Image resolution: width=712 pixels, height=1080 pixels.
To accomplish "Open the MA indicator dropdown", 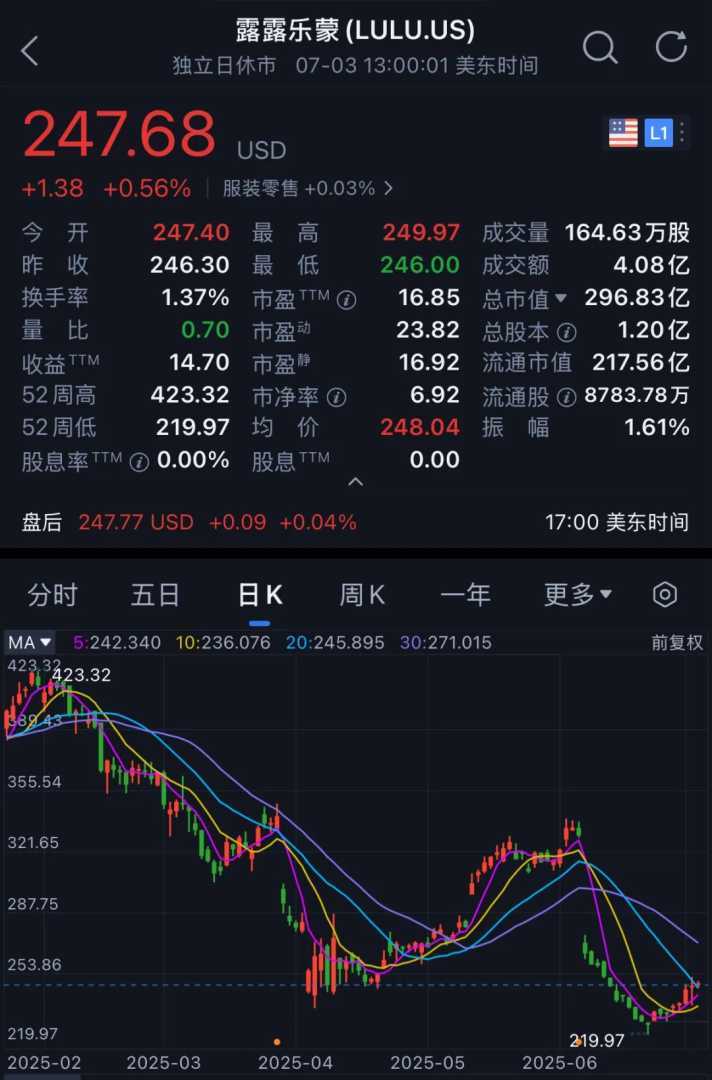I will [x=30, y=642].
